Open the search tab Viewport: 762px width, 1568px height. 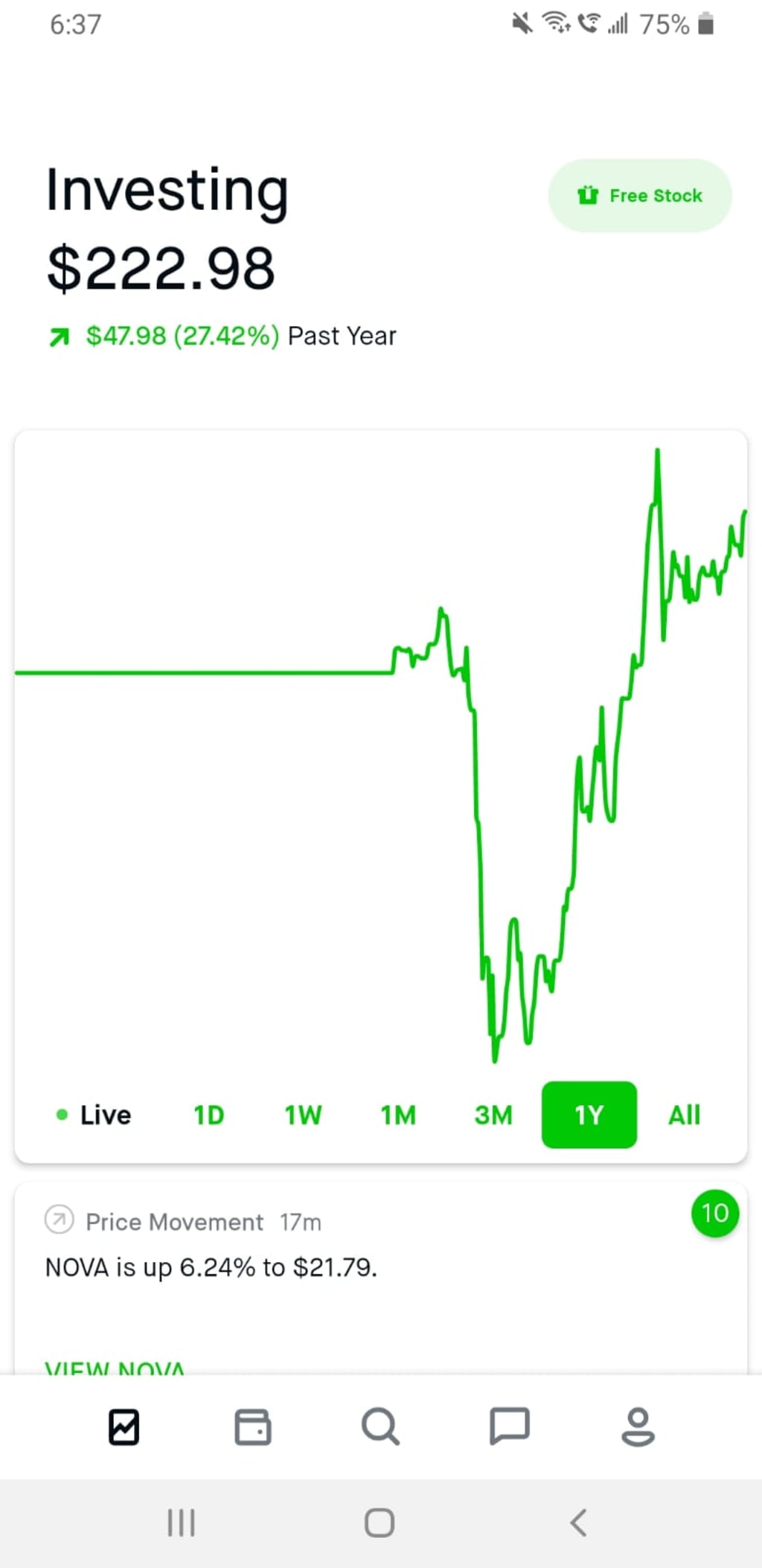[x=380, y=1427]
